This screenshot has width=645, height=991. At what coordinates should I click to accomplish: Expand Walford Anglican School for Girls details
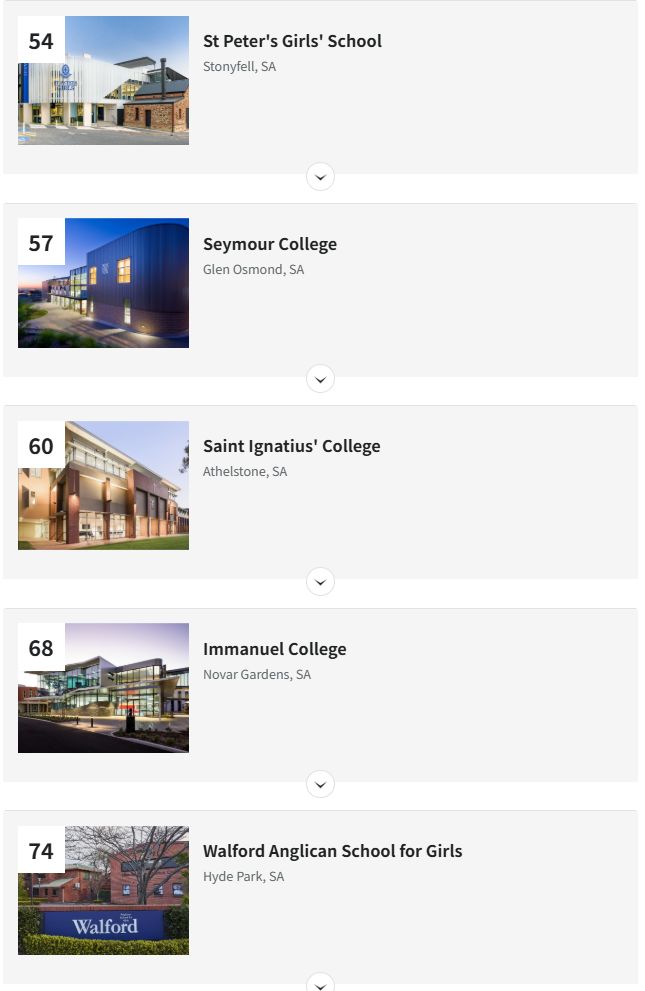(320, 984)
